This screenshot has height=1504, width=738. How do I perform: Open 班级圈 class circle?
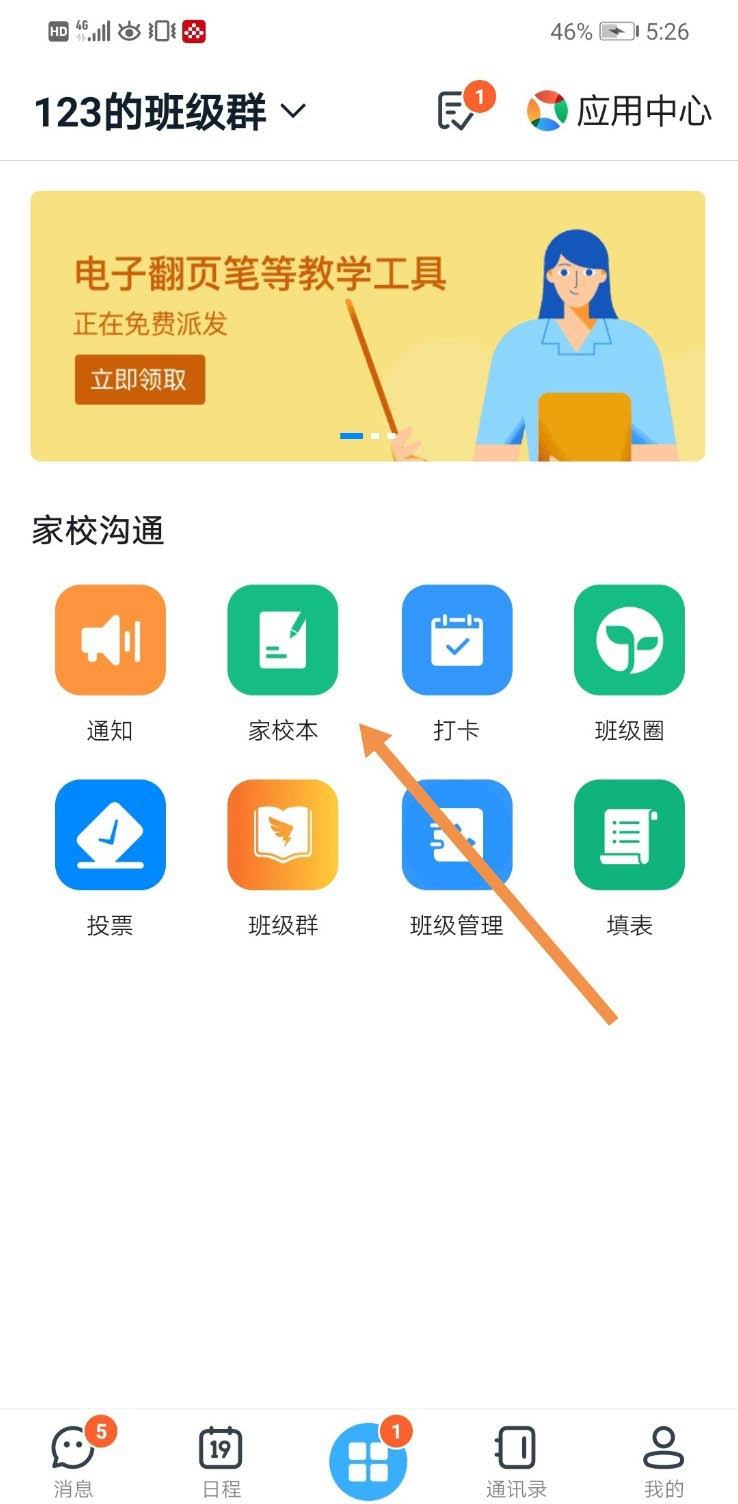coord(629,641)
